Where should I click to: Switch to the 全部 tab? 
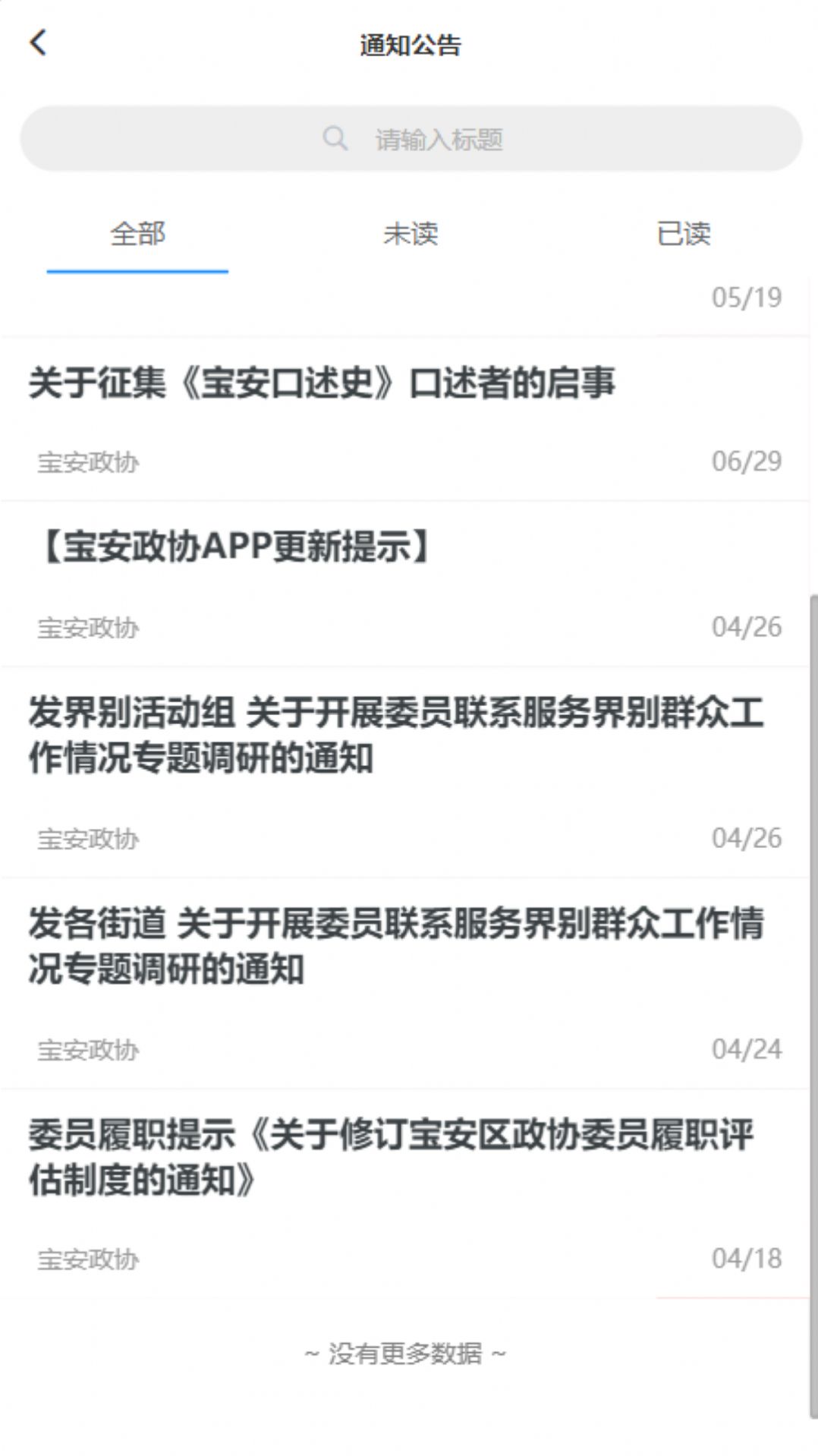pyautogui.click(x=137, y=236)
